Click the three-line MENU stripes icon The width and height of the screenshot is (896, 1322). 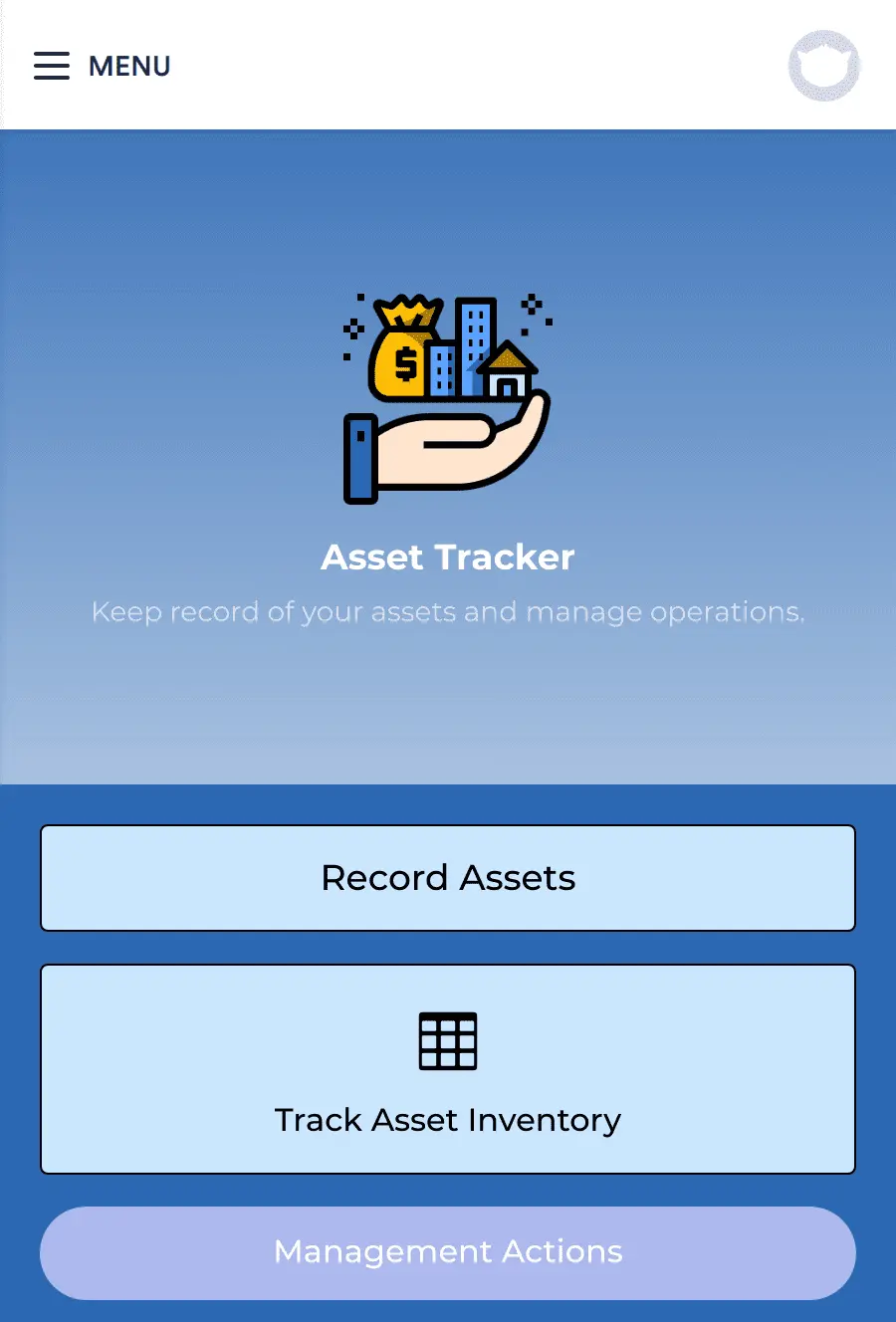coord(51,66)
